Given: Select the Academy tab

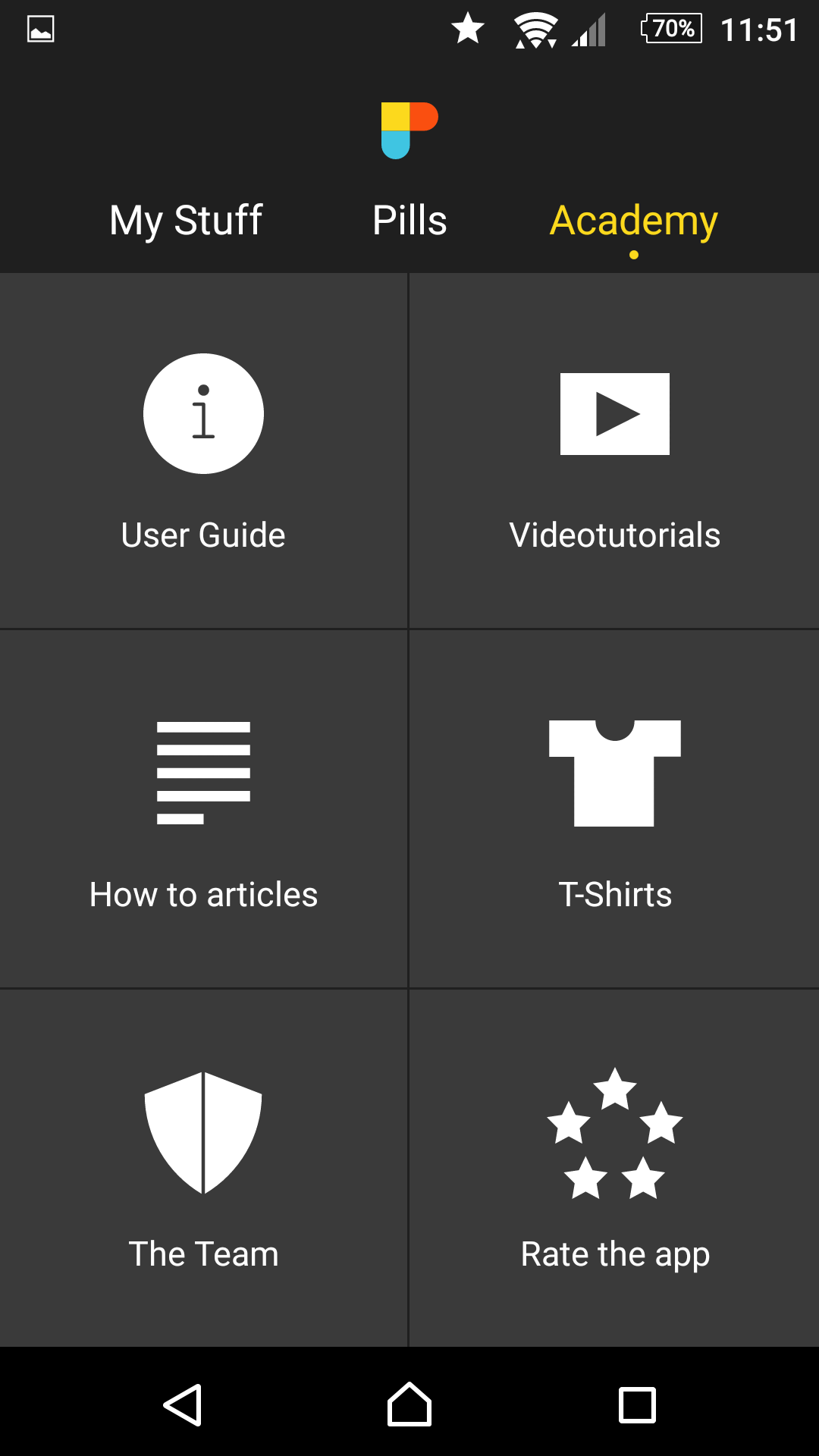Looking at the screenshot, I should coord(633,222).
